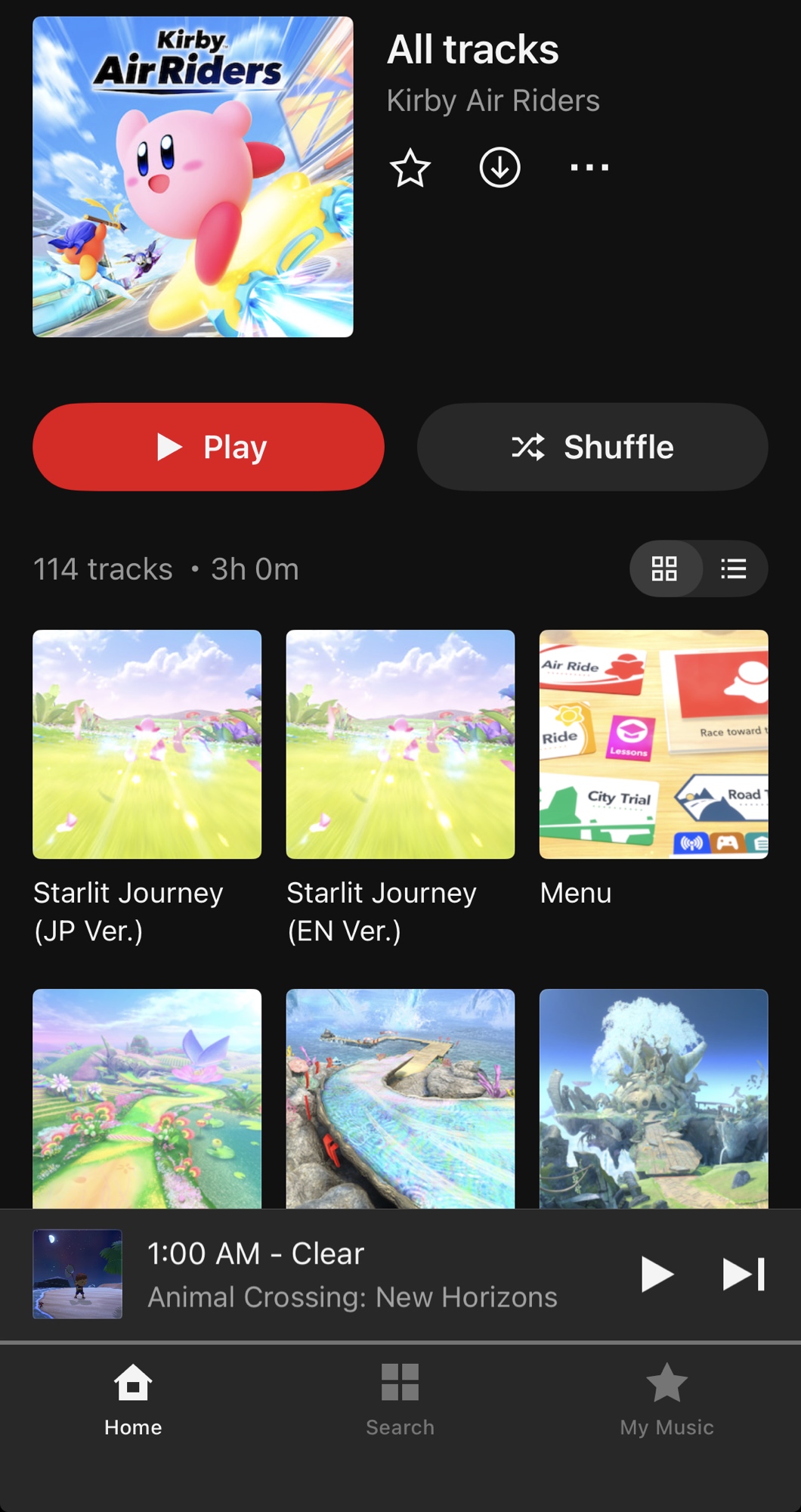Viewport: 801px width, 1512px height.
Task: Open the My Music tab
Action: click(666, 1400)
